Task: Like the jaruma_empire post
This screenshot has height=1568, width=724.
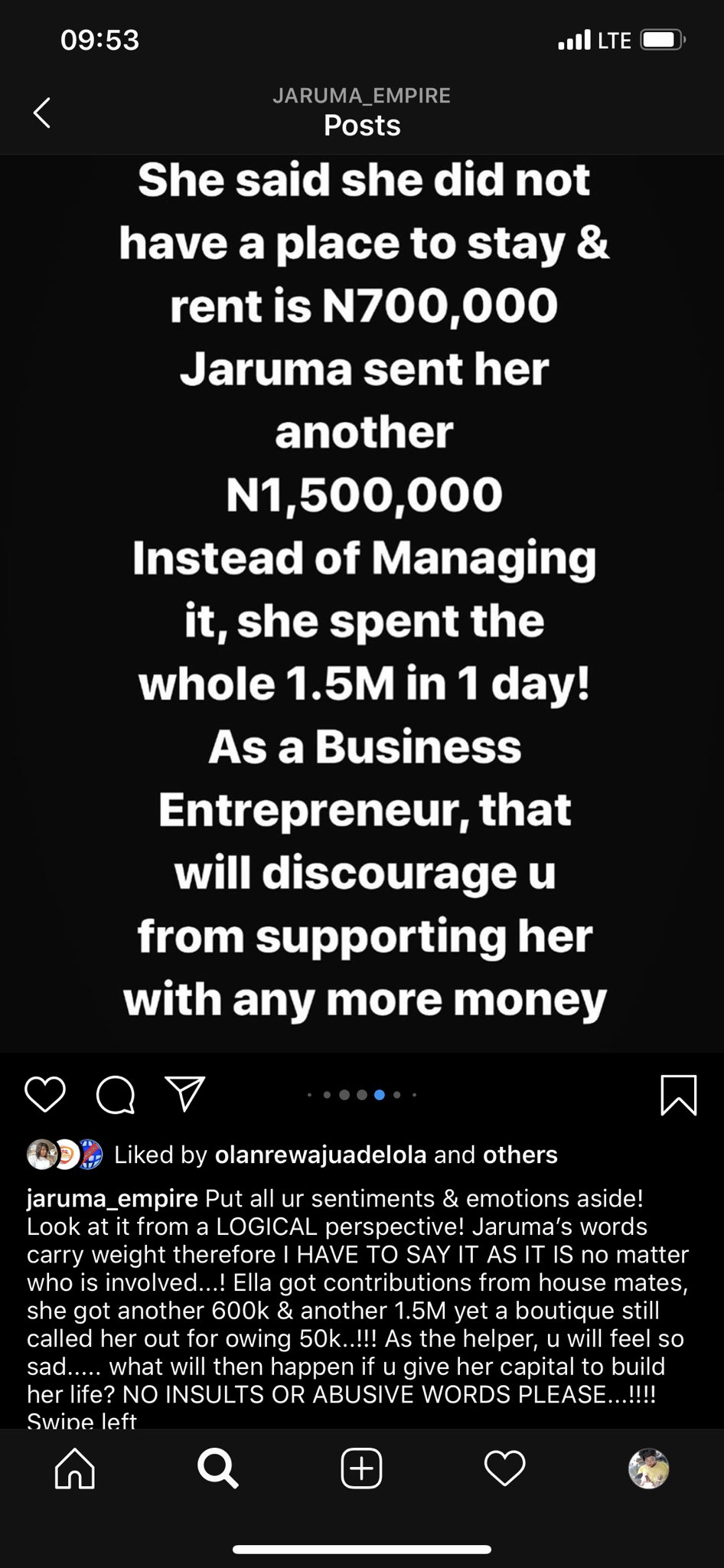Action: (45, 1094)
